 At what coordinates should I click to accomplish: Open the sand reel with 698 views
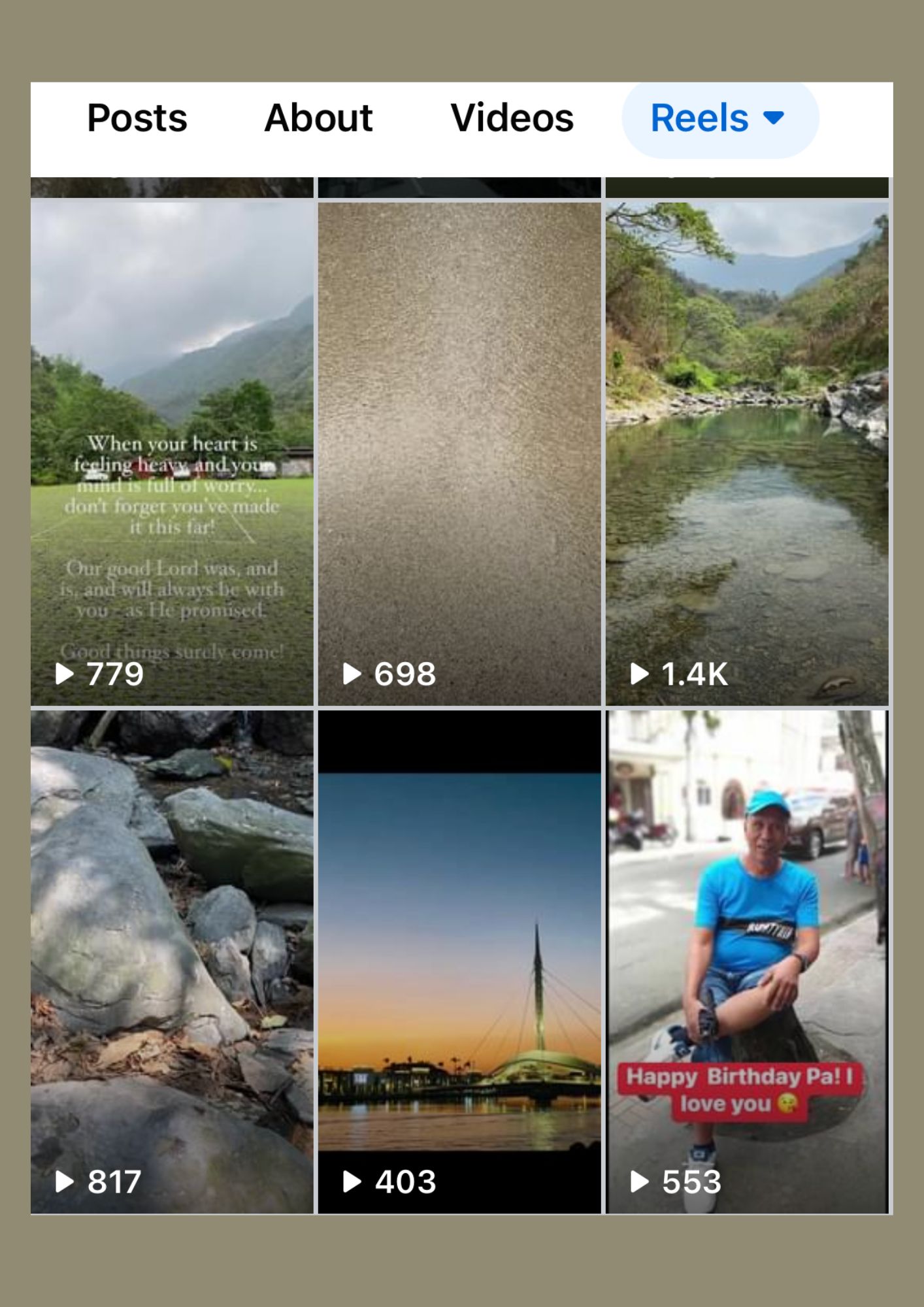[459, 454]
